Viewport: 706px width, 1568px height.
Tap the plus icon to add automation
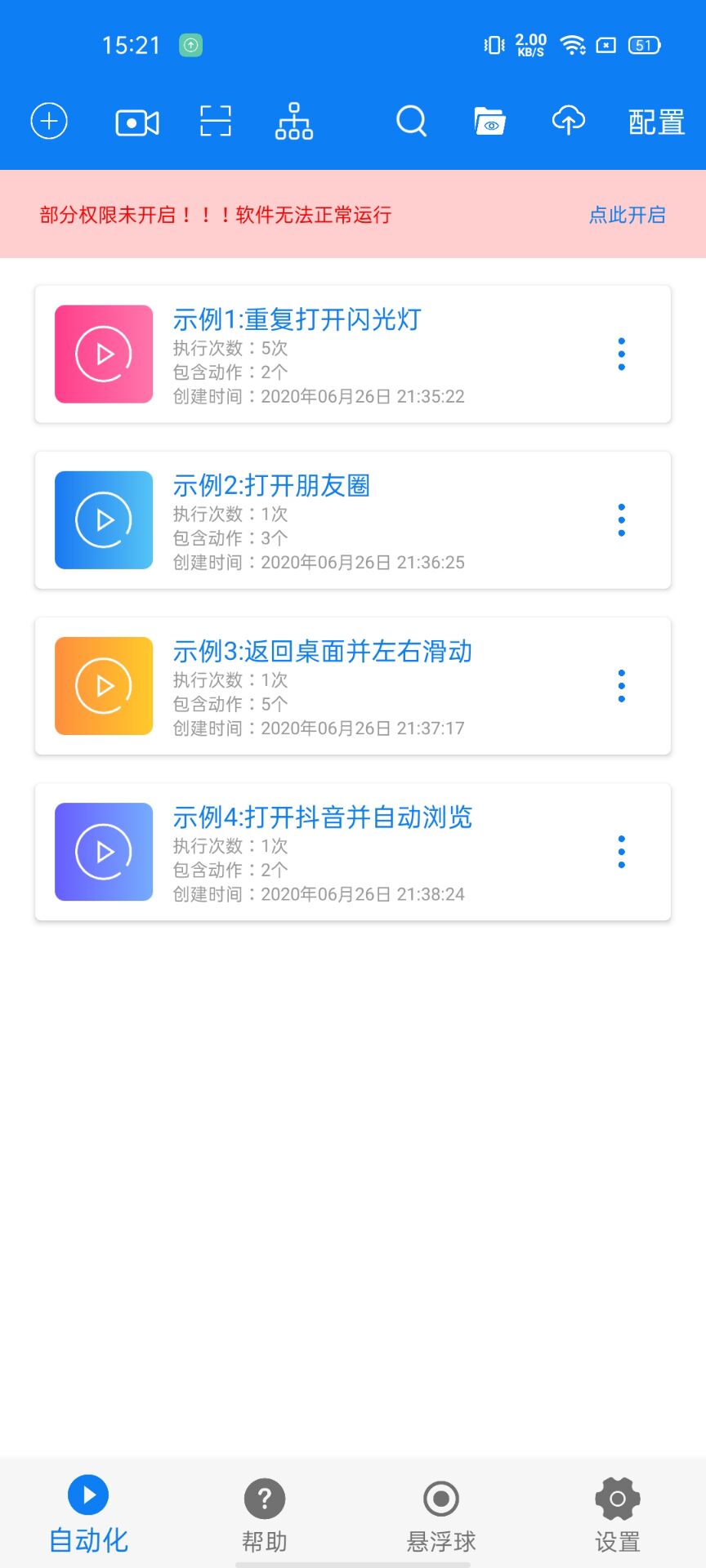click(x=49, y=122)
